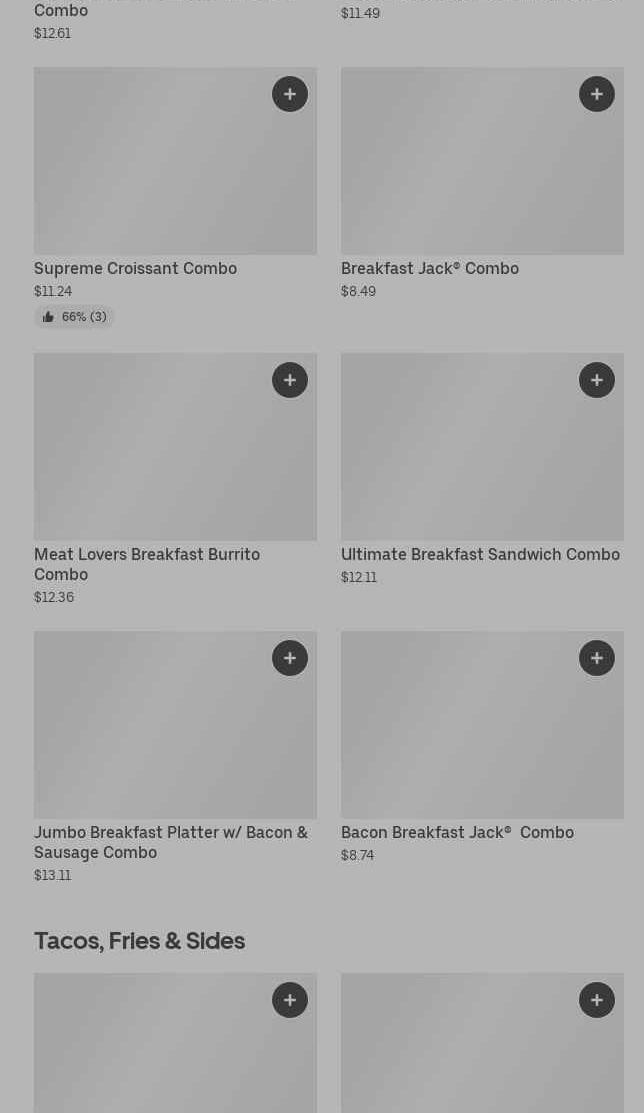Add Bacon Breakfast Jack Combo to cart
Viewport: 644px width, 1113px height.
(x=597, y=658)
